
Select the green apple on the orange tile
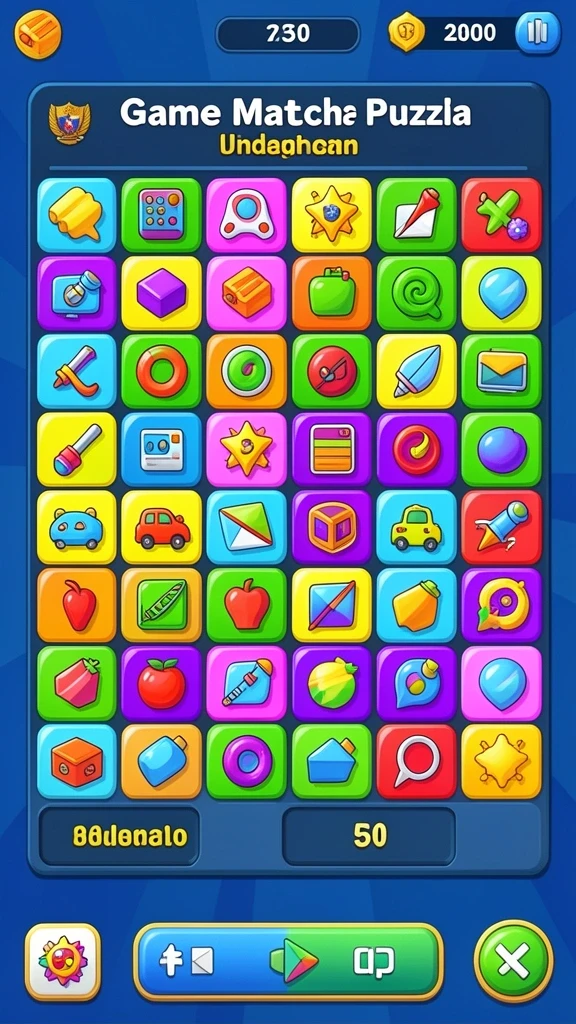(x=331, y=293)
